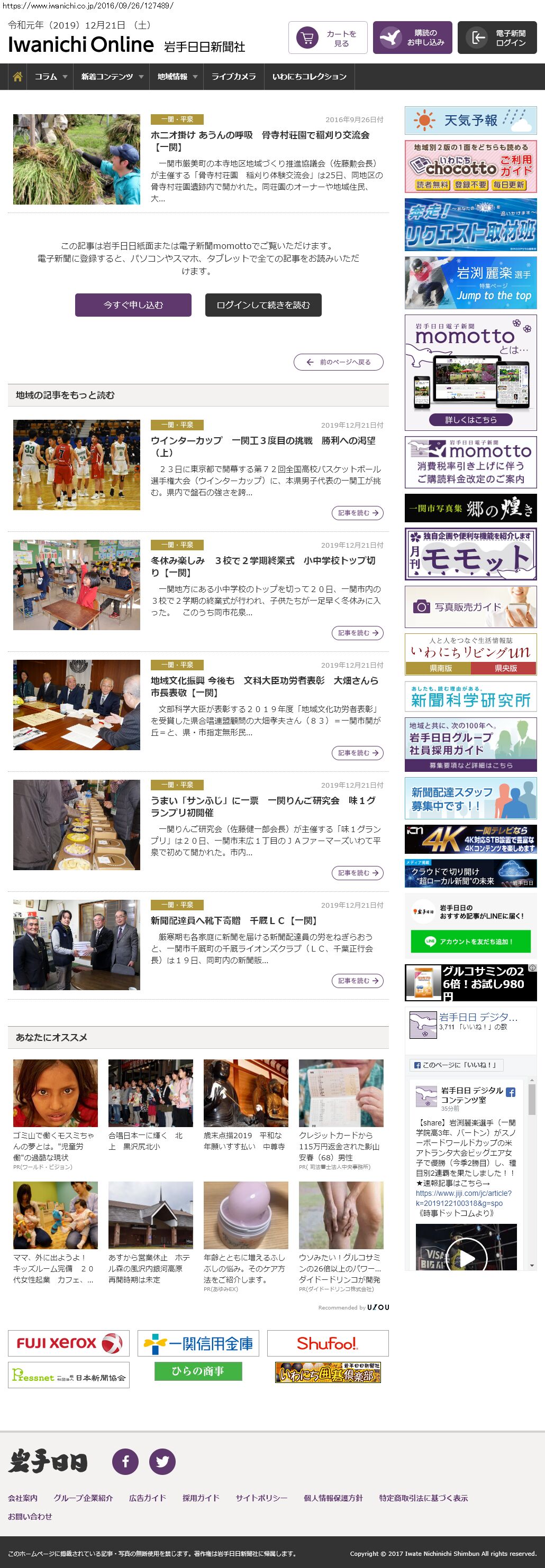Expand the コラム dropdown menu

click(51, 77)
